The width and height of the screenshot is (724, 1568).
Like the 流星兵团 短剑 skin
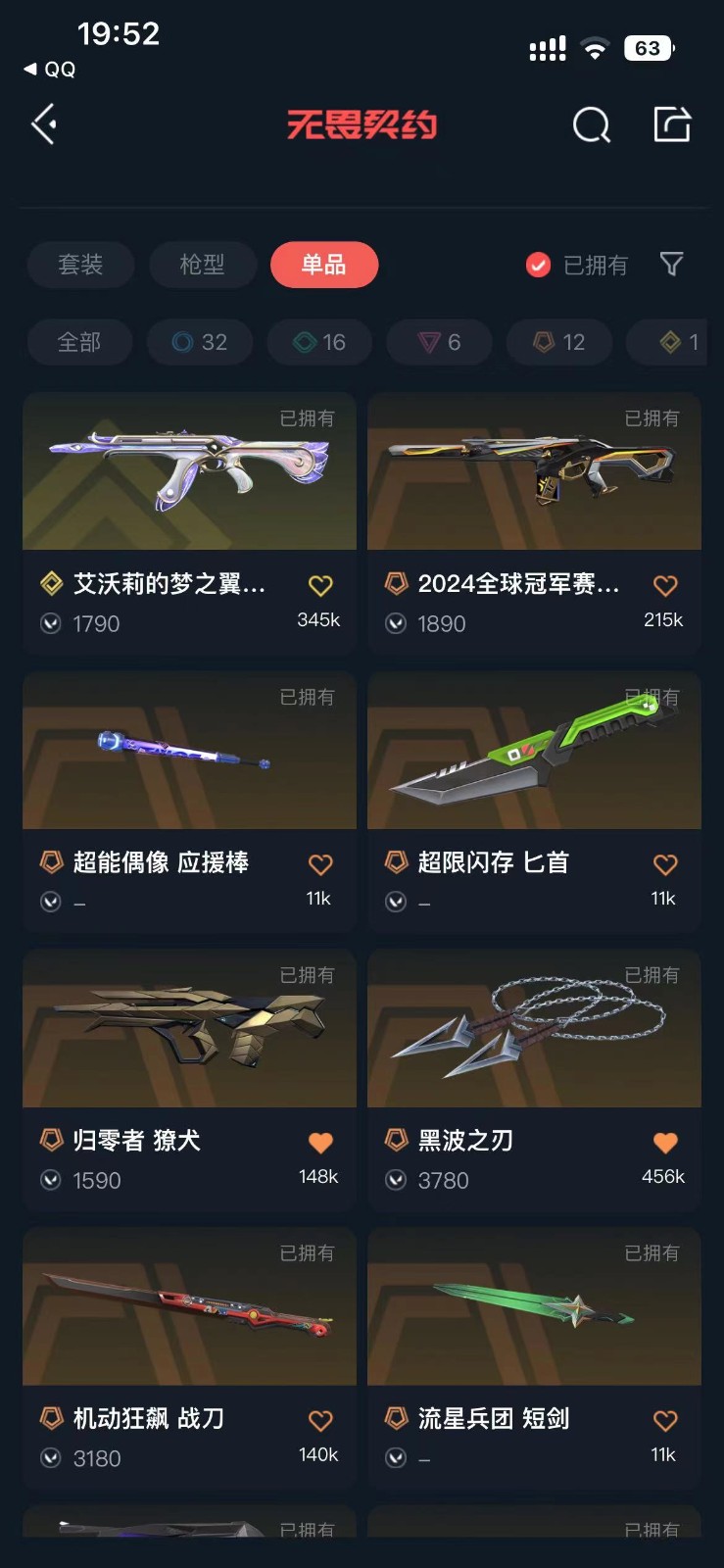coord(665,1421)
